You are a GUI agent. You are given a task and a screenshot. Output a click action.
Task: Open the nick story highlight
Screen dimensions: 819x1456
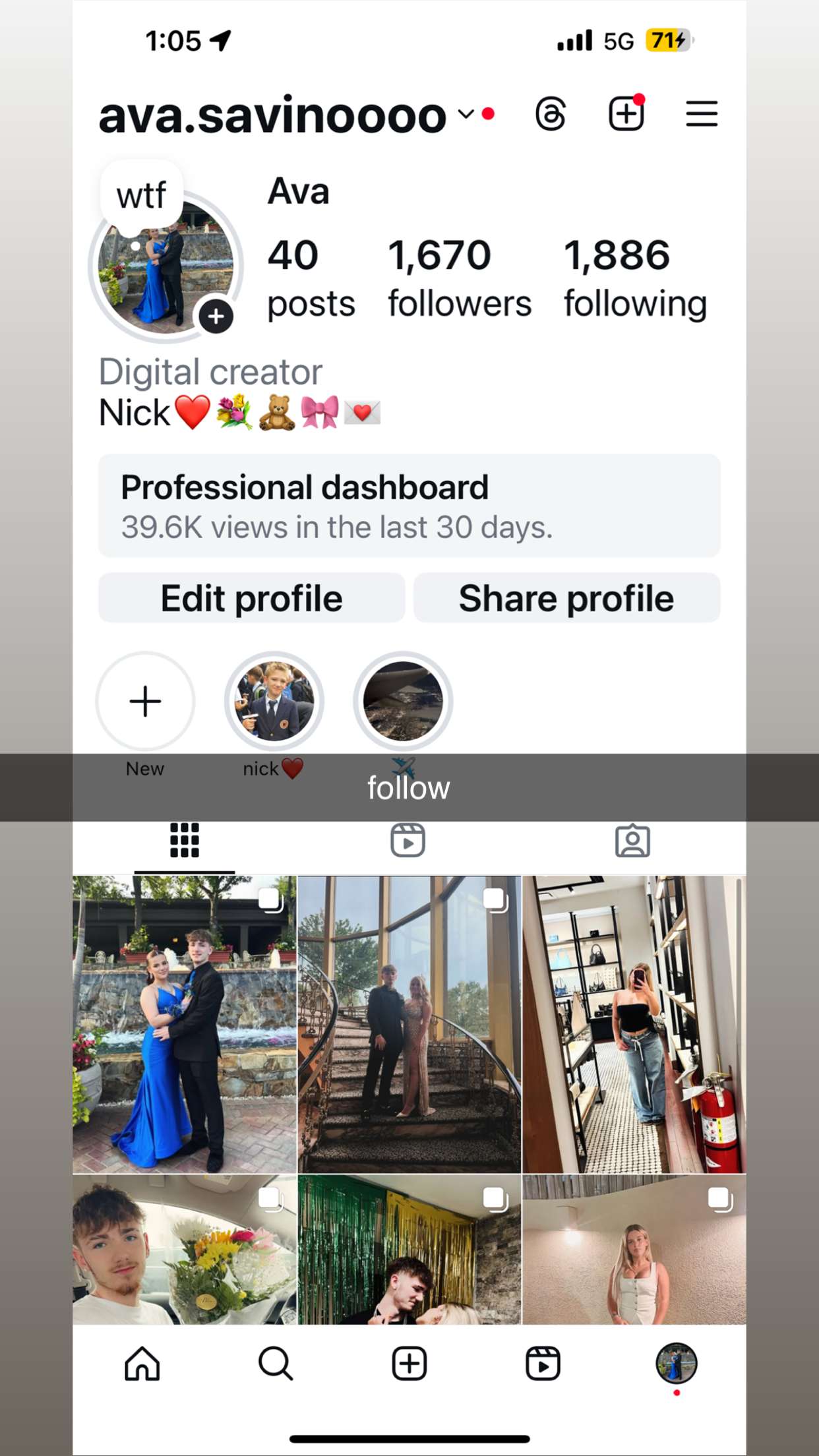(274, 701)
